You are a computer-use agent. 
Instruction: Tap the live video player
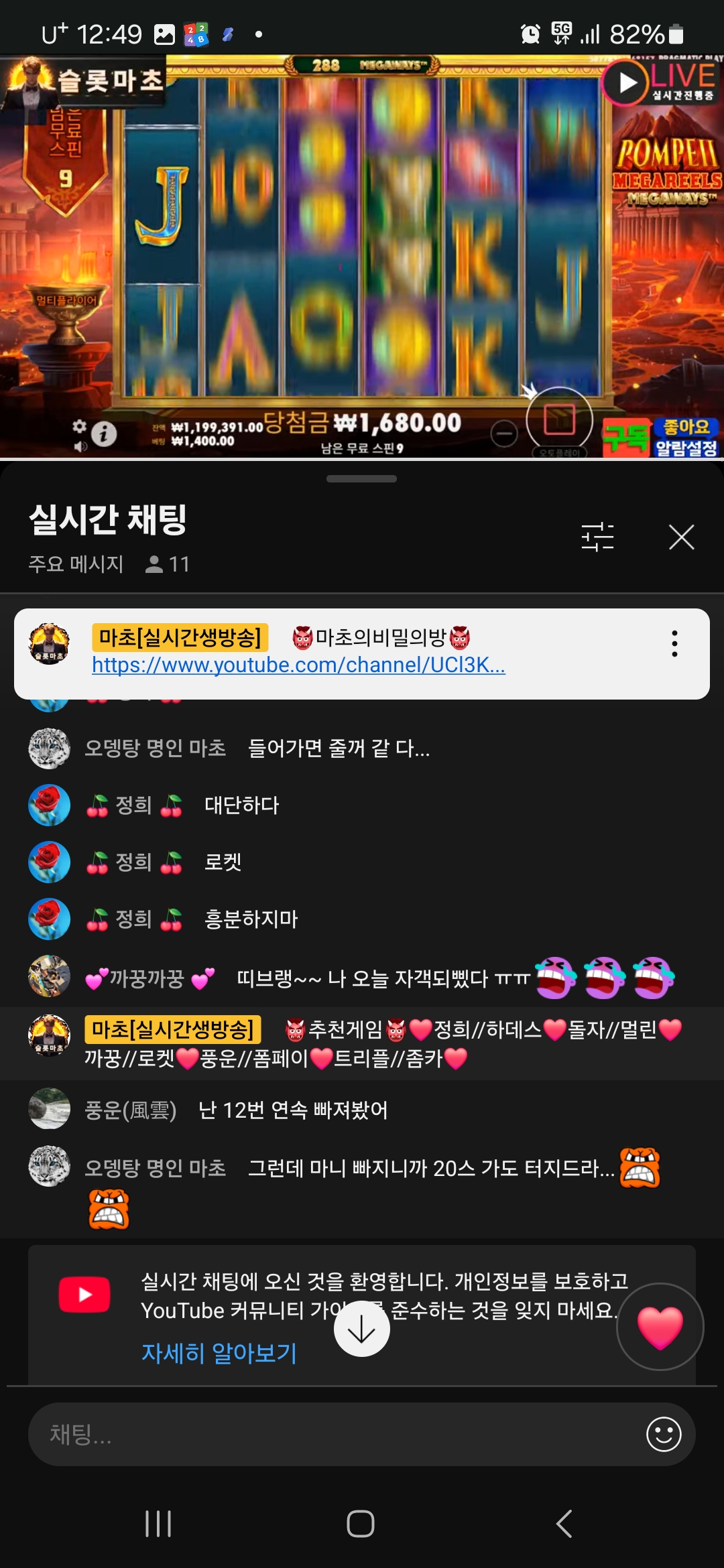362,255
